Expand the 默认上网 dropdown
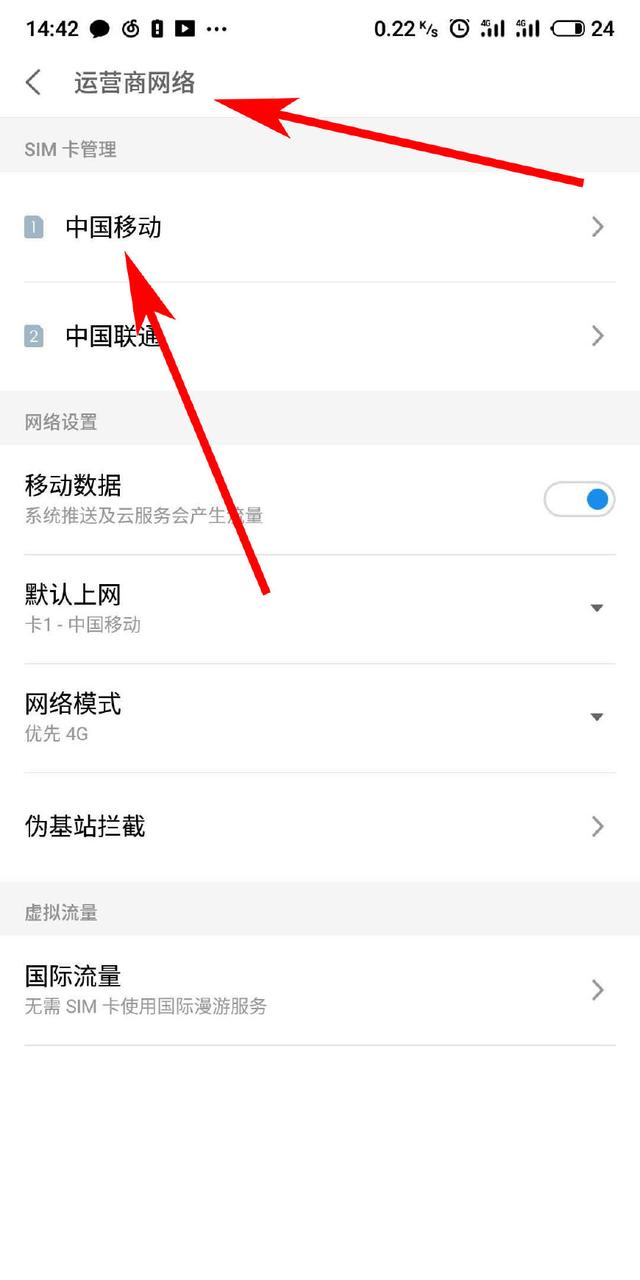The height and width of the screenshot is (1280, 640). 320,609
